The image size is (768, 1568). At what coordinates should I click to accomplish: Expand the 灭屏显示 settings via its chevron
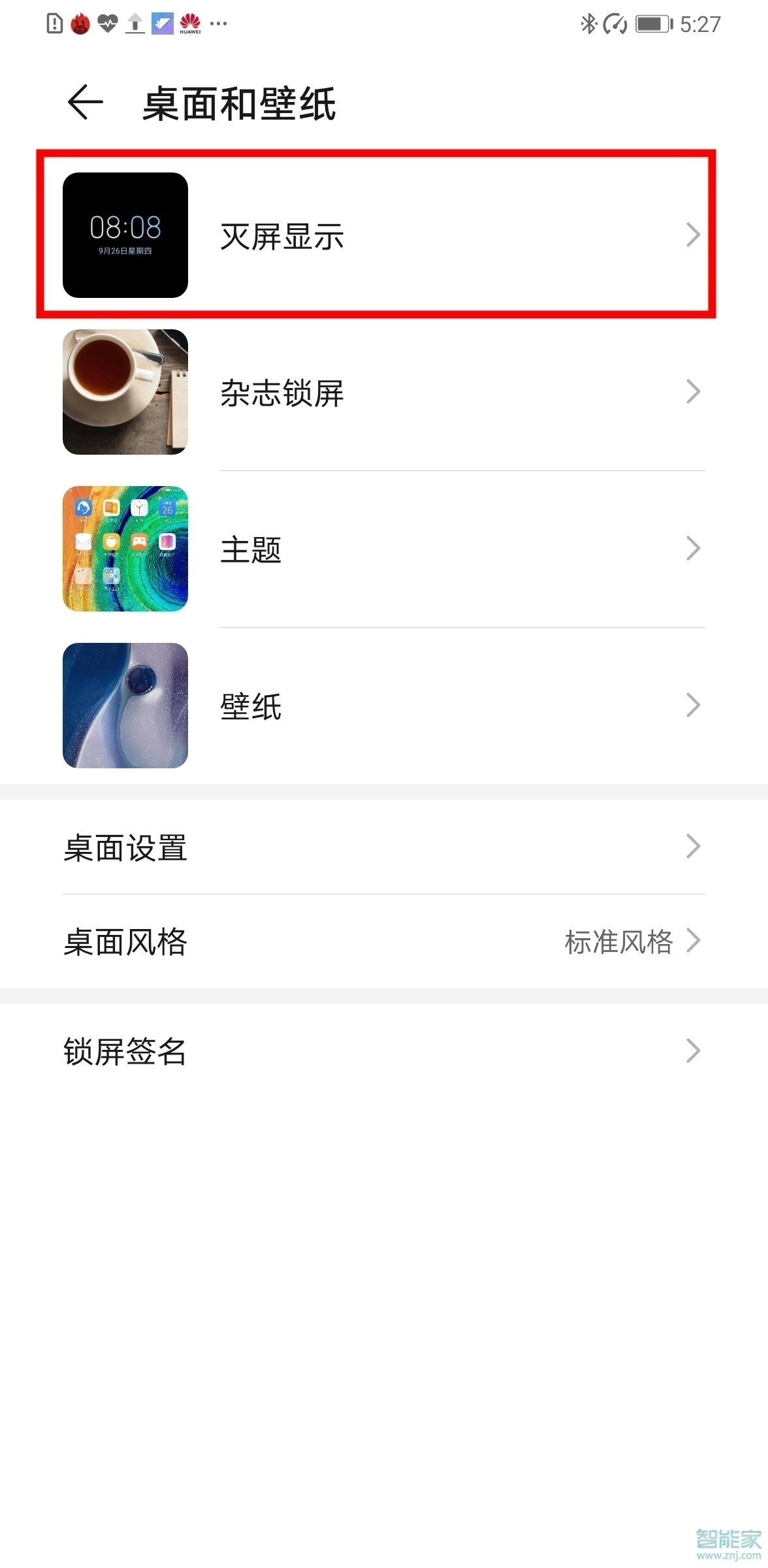694,237
